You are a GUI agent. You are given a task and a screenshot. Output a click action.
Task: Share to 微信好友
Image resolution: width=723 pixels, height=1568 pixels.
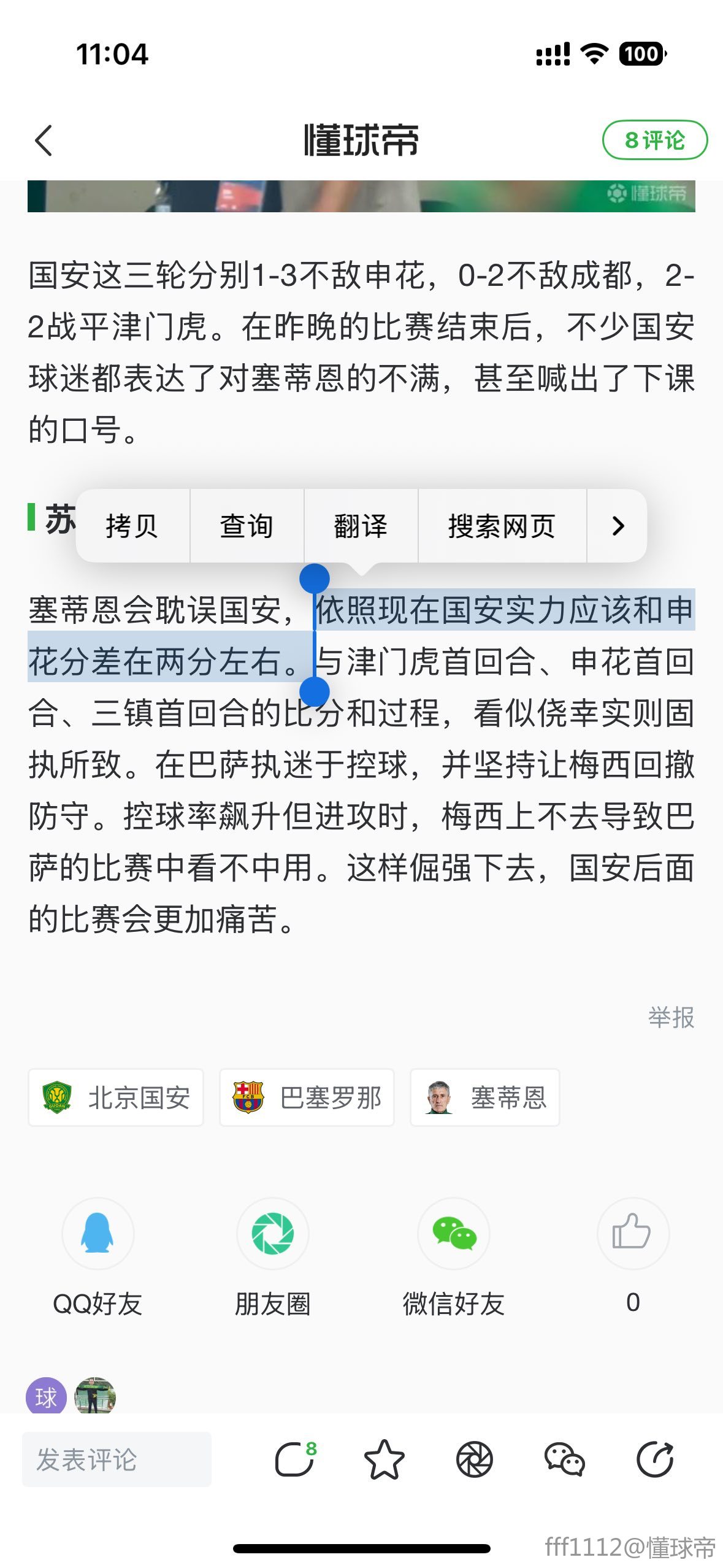tap(454, 1234)
